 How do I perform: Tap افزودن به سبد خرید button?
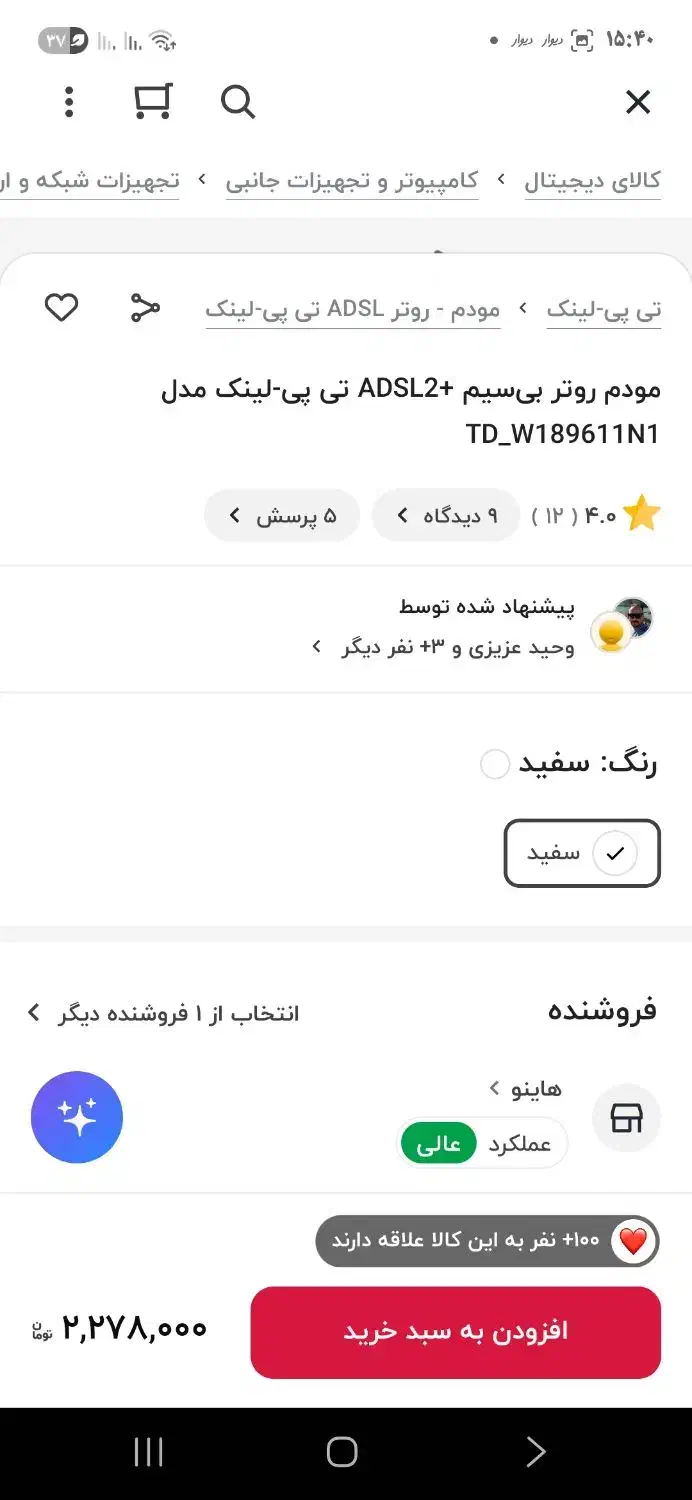[x=455, y=1331]
